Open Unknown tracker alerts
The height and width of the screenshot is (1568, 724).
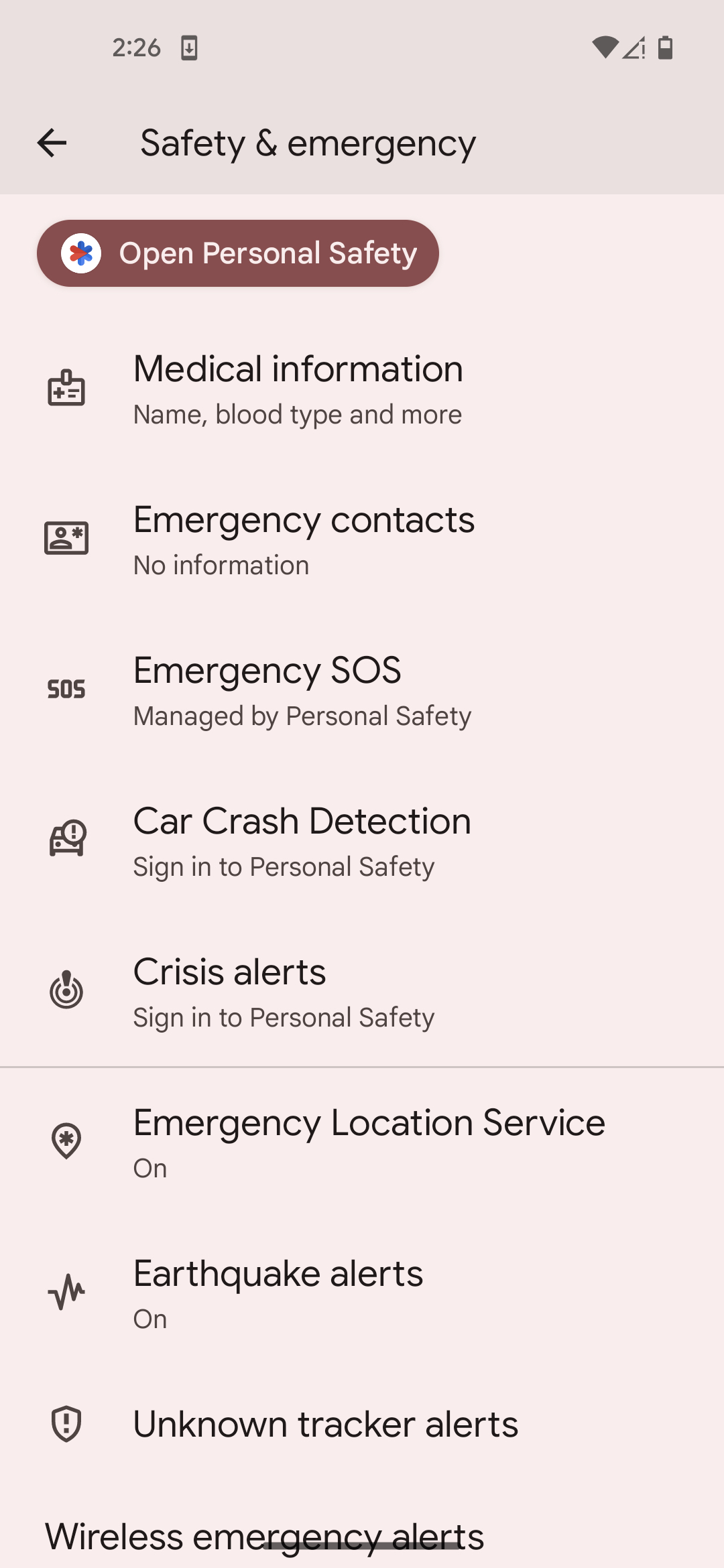click(x=362, y=1424)
